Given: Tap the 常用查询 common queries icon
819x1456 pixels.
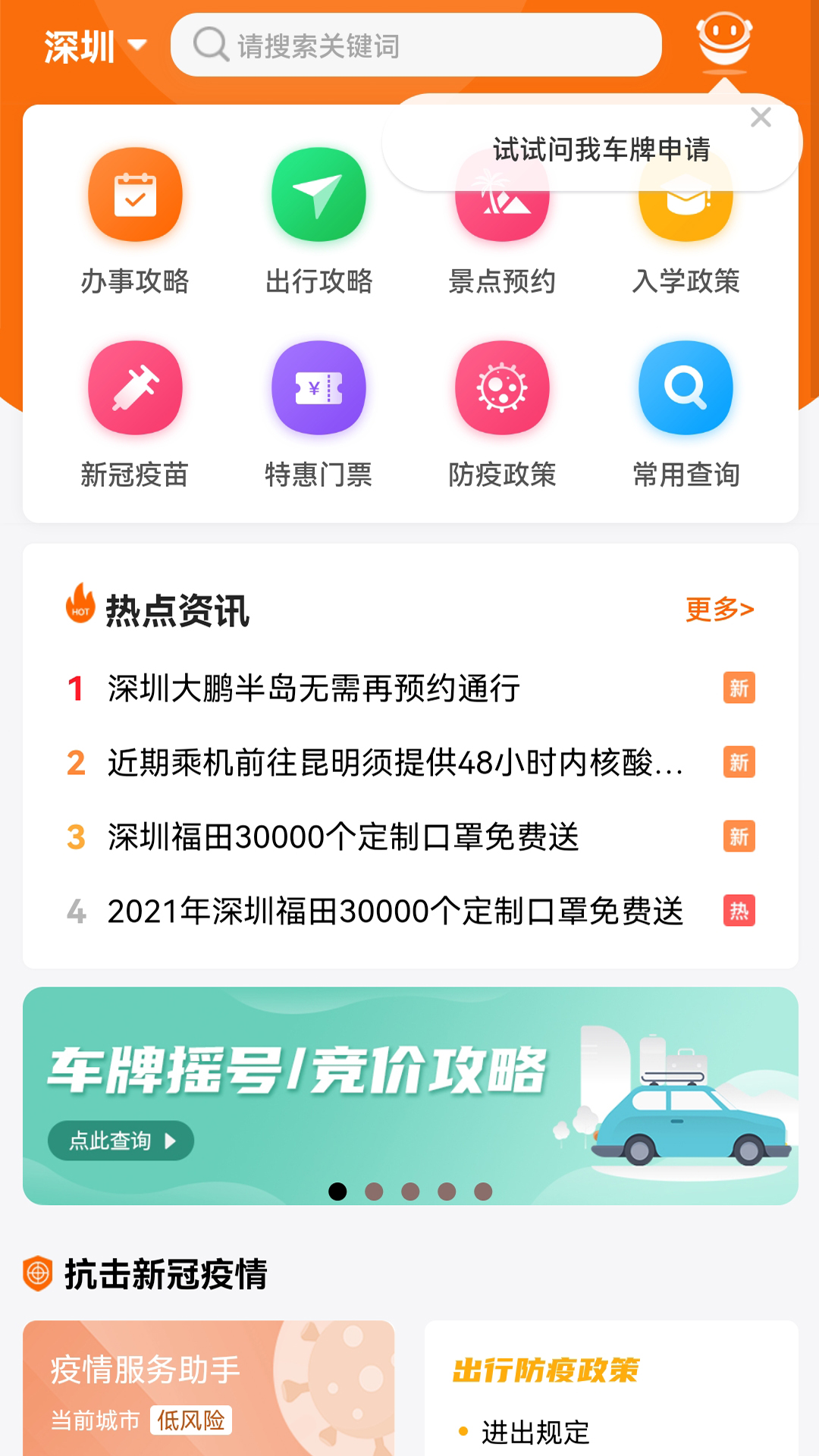Looking at the screenshot, I should tap(686, 388).
